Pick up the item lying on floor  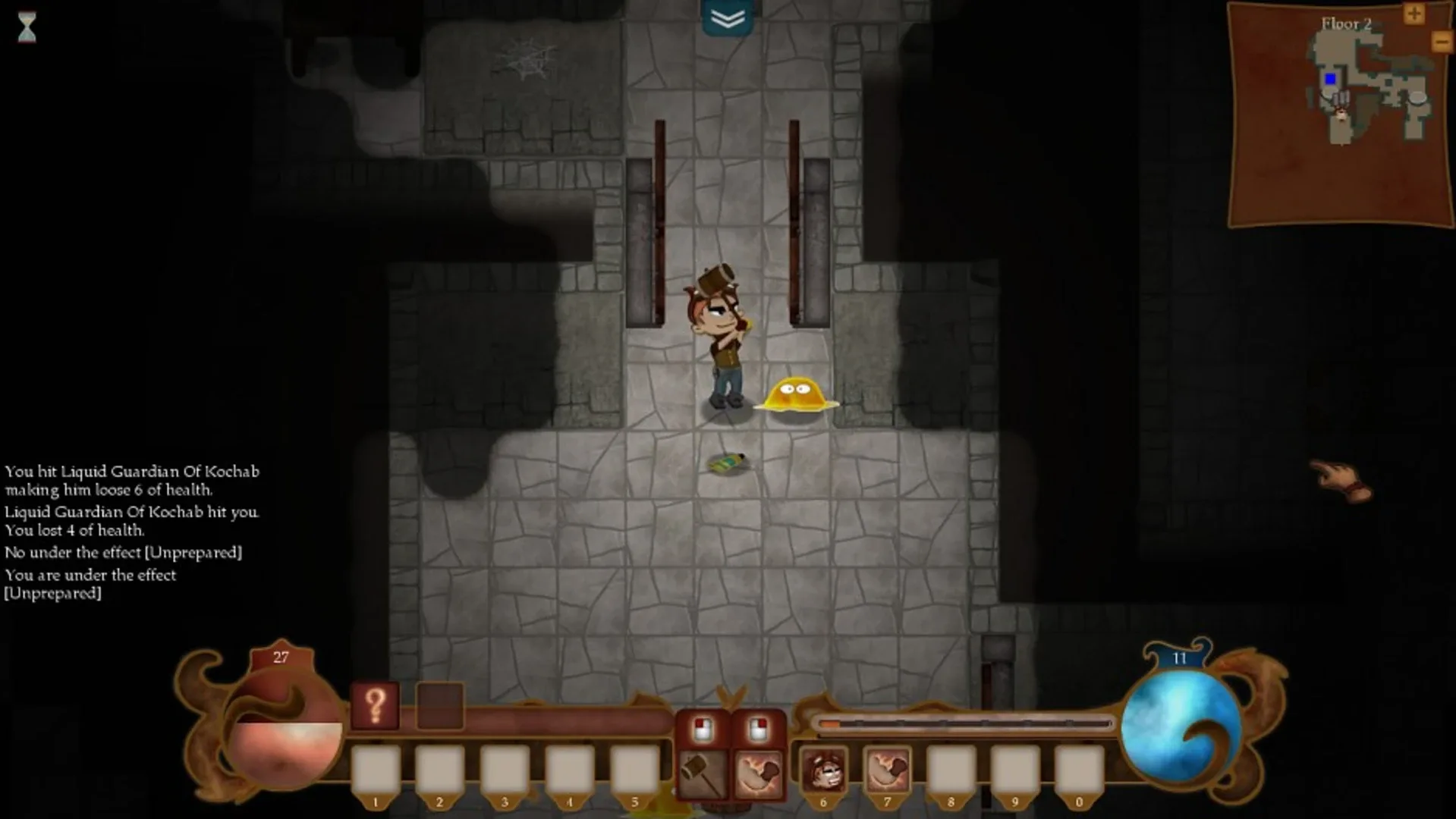pos(728,463)
